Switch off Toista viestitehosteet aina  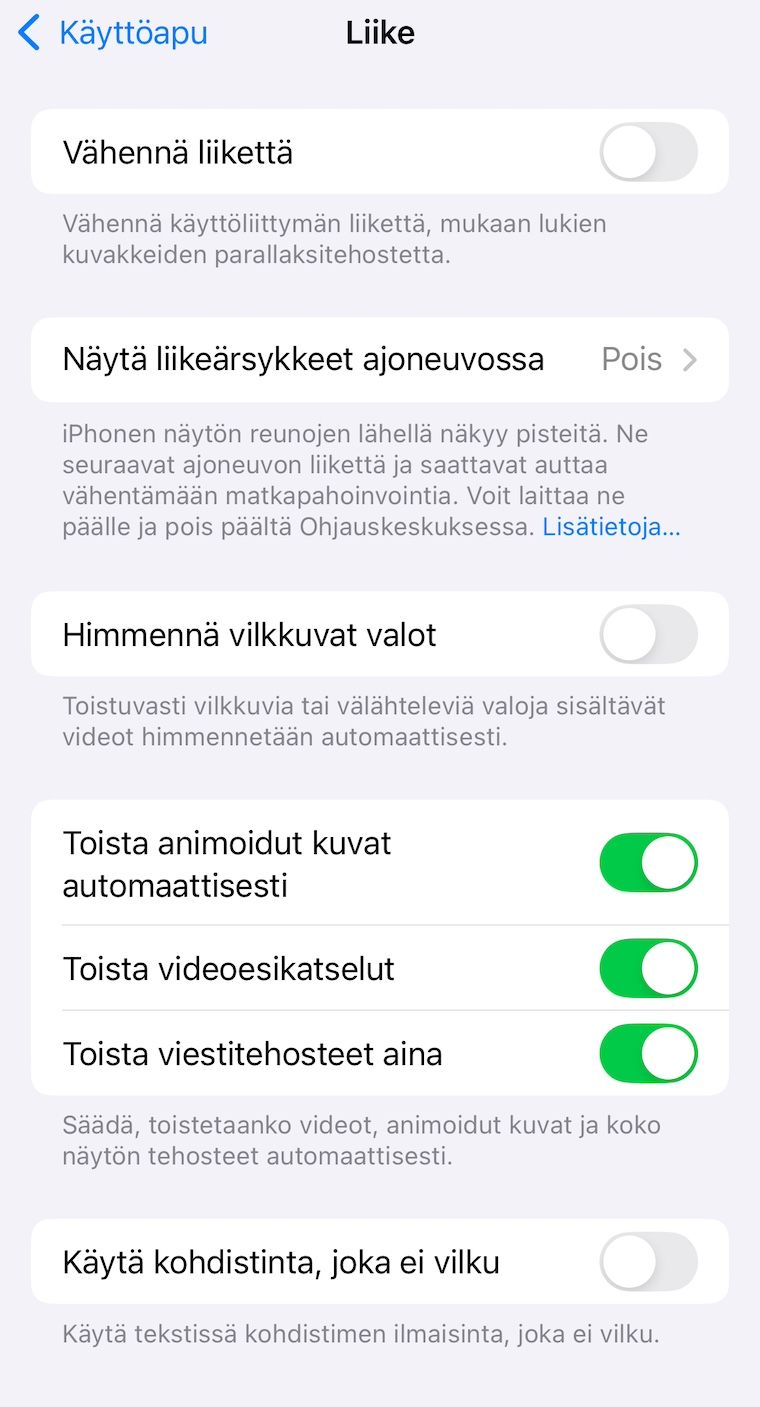pyautogui.click(x=648, y=1053)
